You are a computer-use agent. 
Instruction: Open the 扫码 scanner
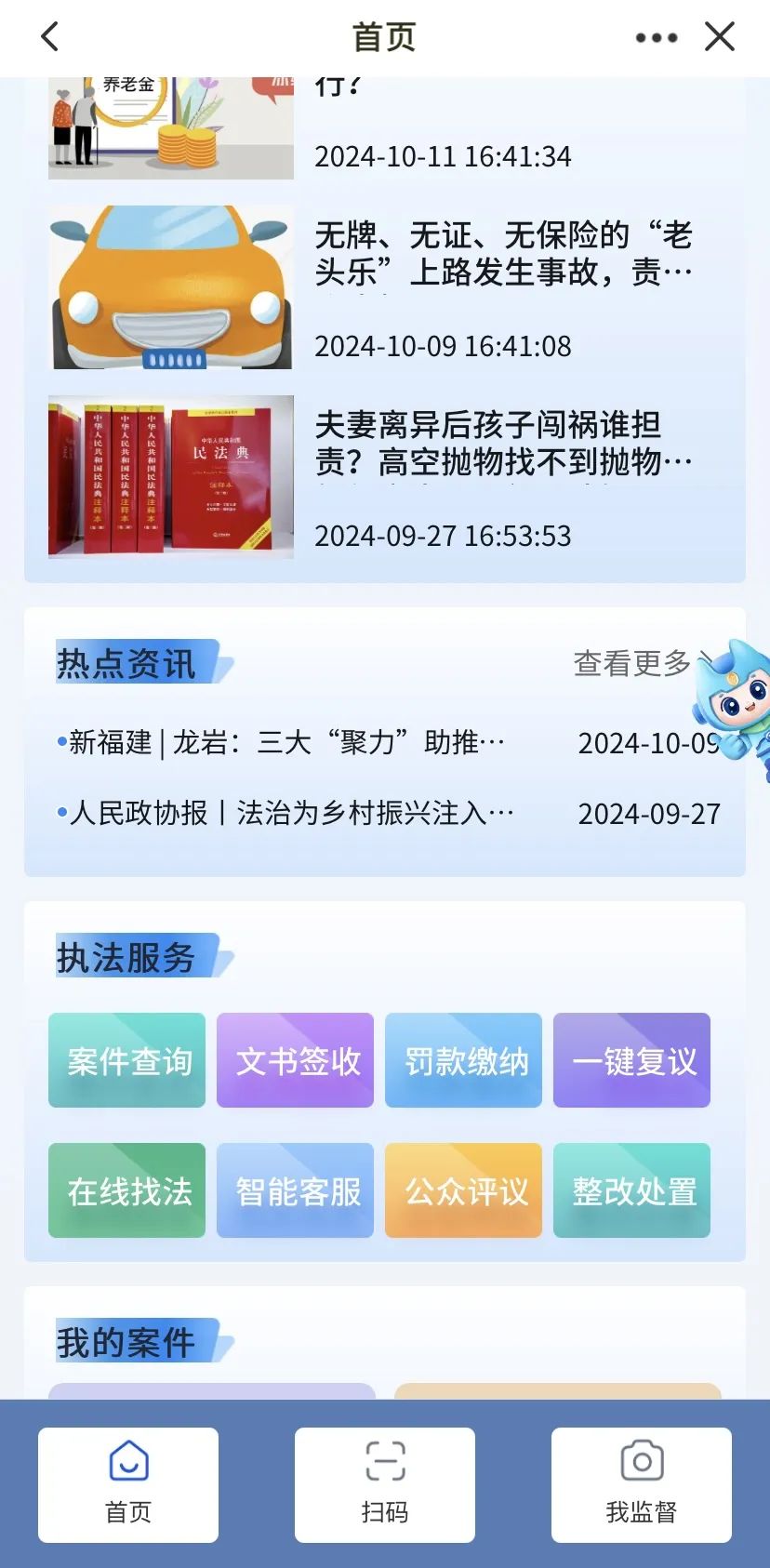tap(385, 1483)
